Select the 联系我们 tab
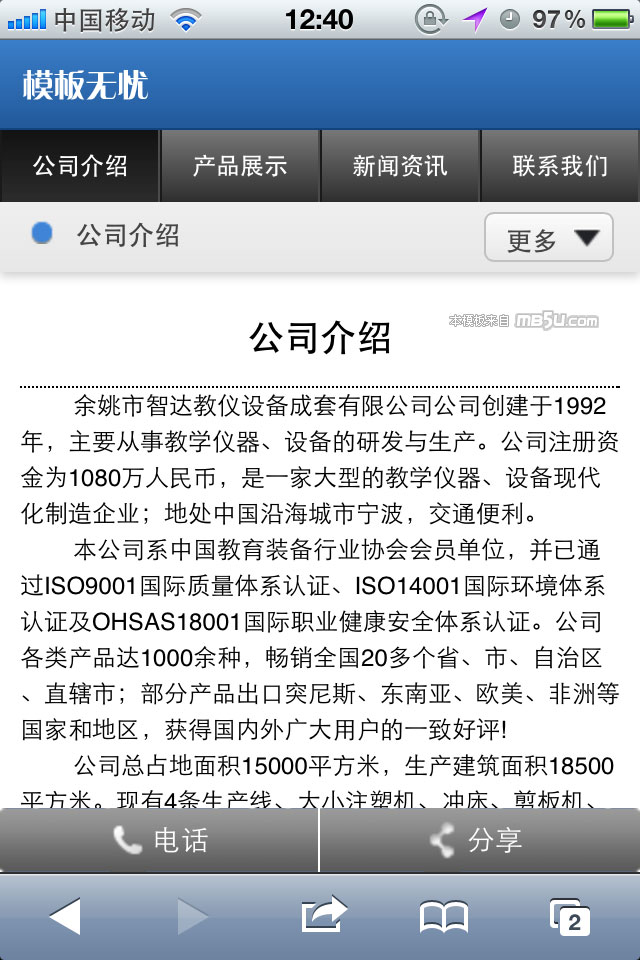 560,166
